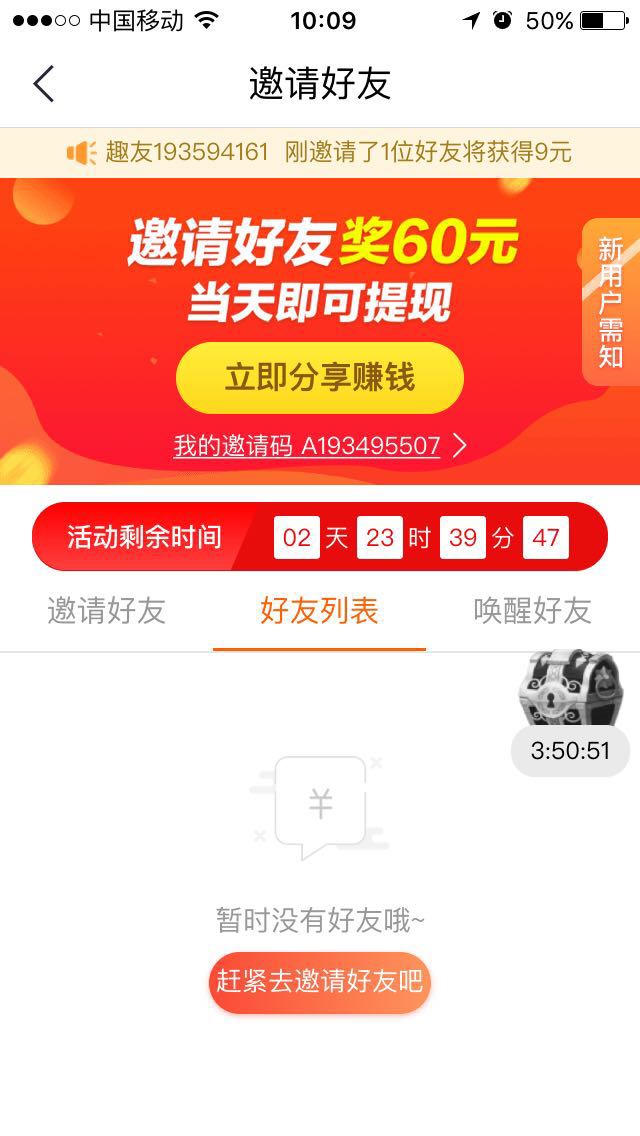The image size is (640, 1136).
Task: Tap the 立即分享赚钱 button
Action: 319,378
